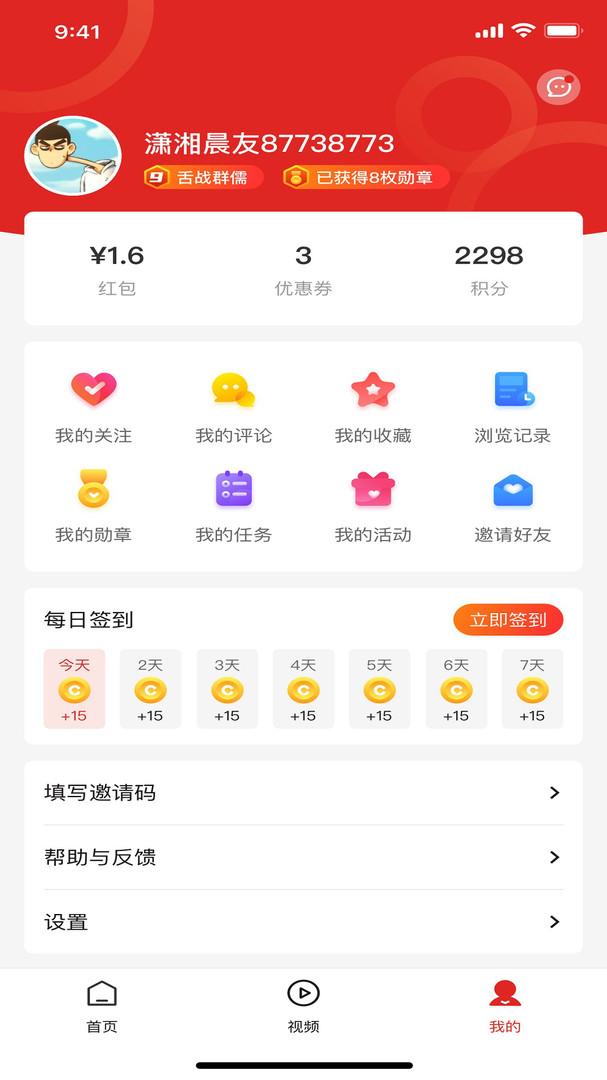The width and height of the screenshot is (607, 1080).
Task: View the 优惠券 coupons
Action: tap(303, 269)
